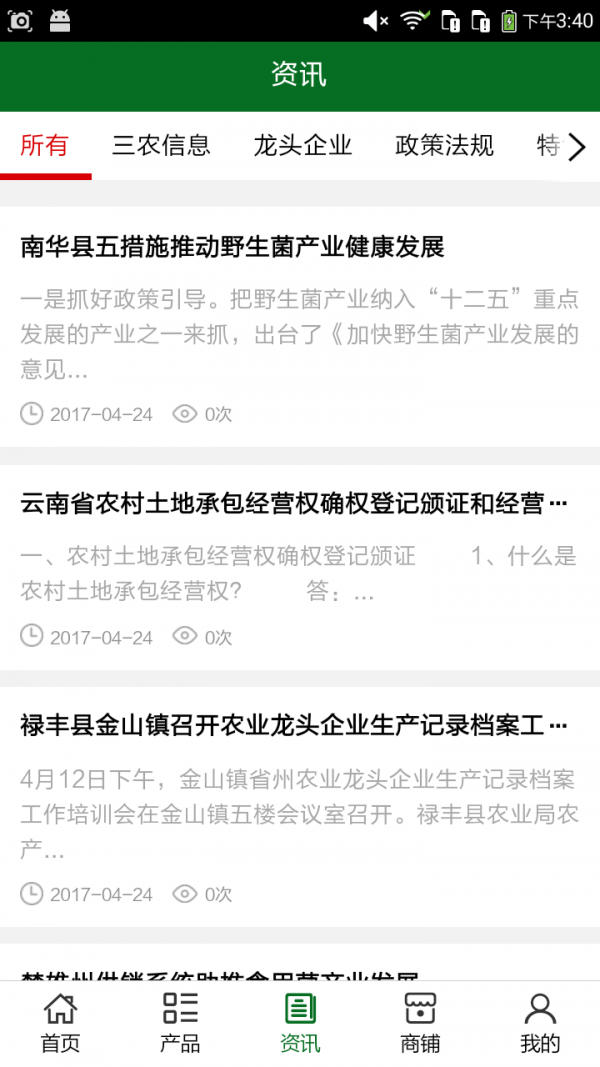Open the 商铺 shops tab
This screenshot has height=1067, width=600.
(420, 1022)
